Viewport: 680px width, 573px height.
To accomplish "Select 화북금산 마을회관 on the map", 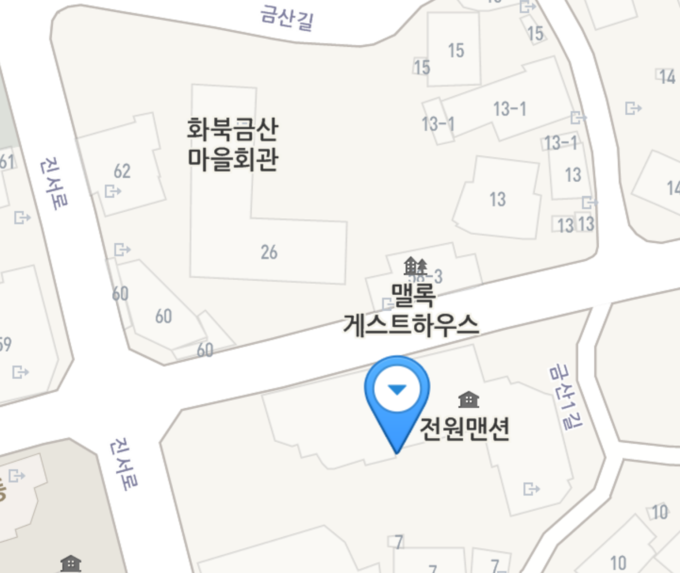I will point(233,144).
